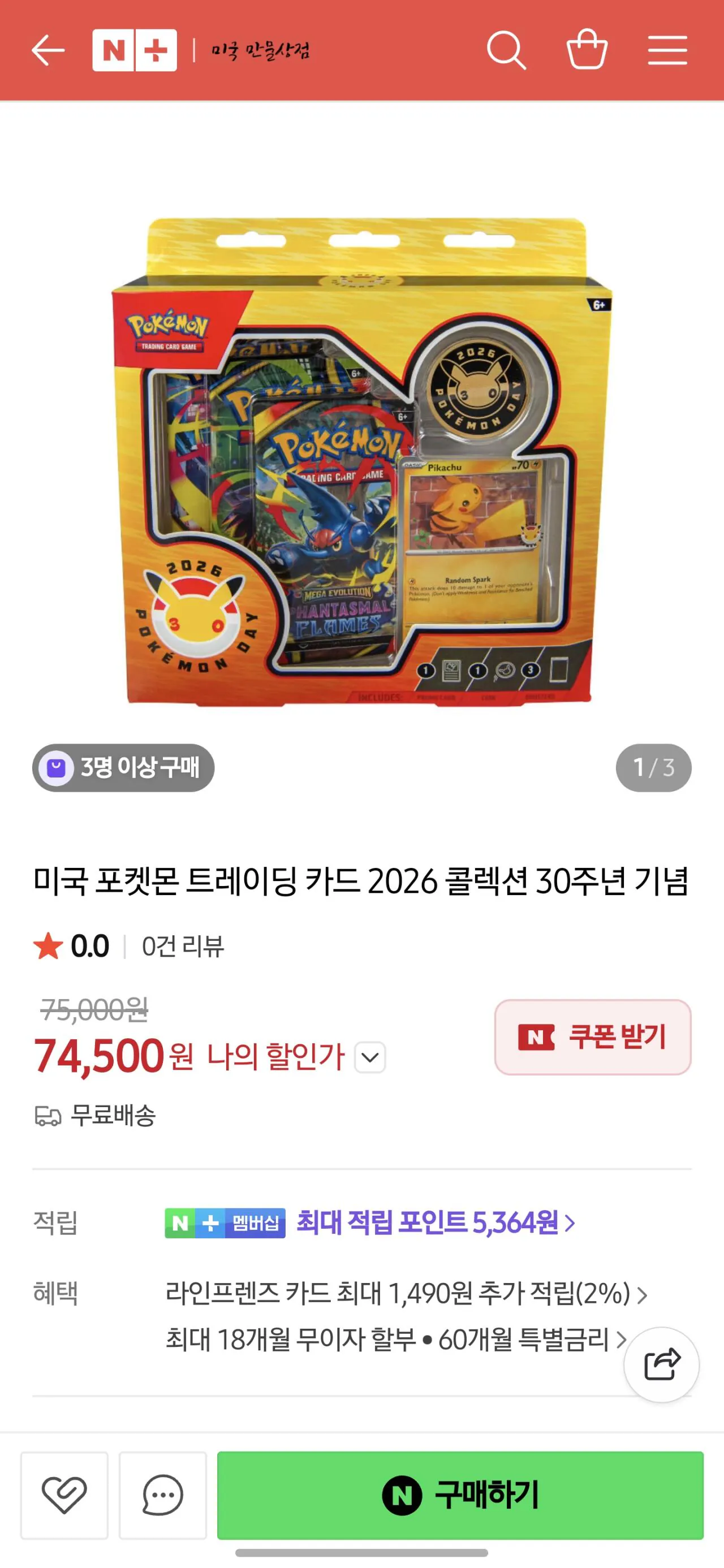Tap the 쿠폰 받기 coupon button
Viewport: 724px width, 1568px height.
[591, 1035]
